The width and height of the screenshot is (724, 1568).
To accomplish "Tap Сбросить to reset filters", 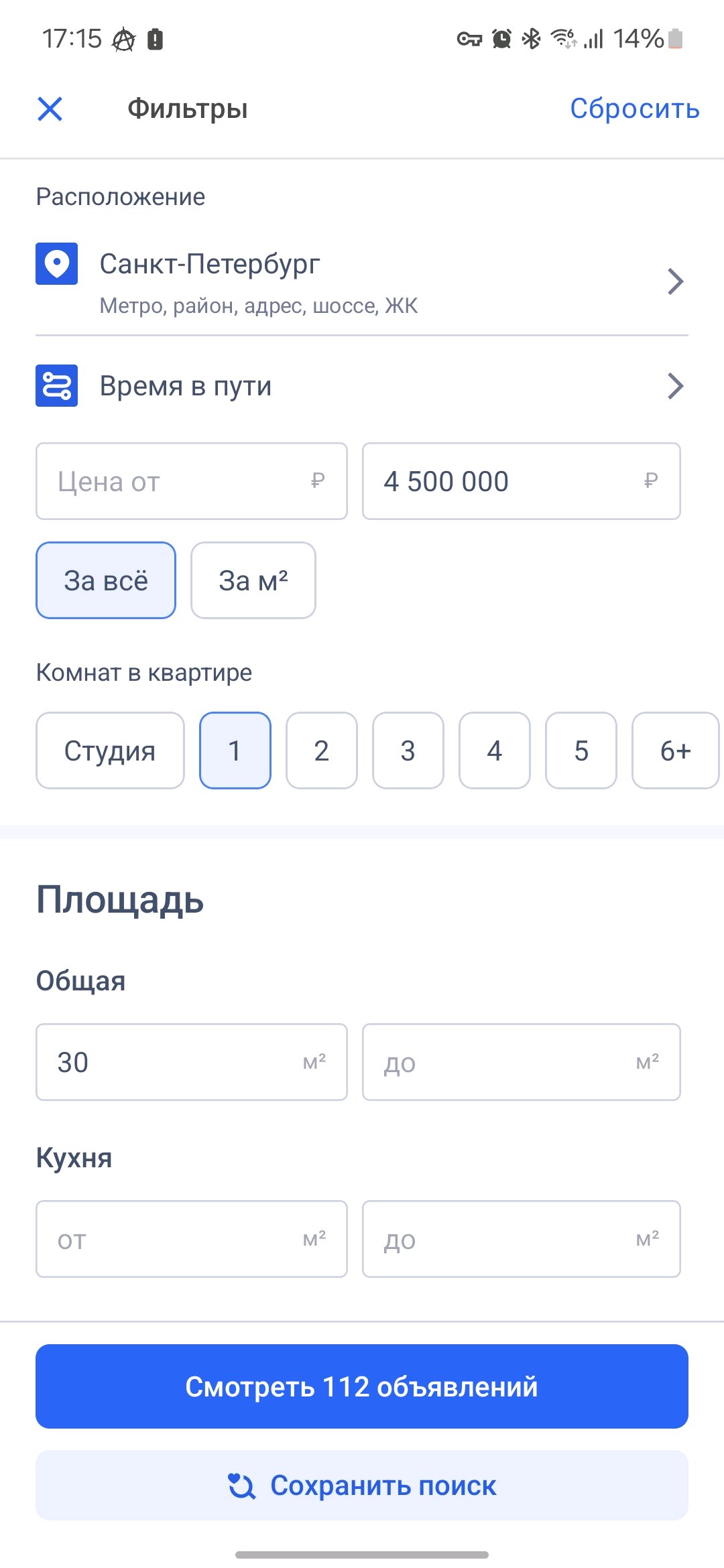I will click(635, 109).
